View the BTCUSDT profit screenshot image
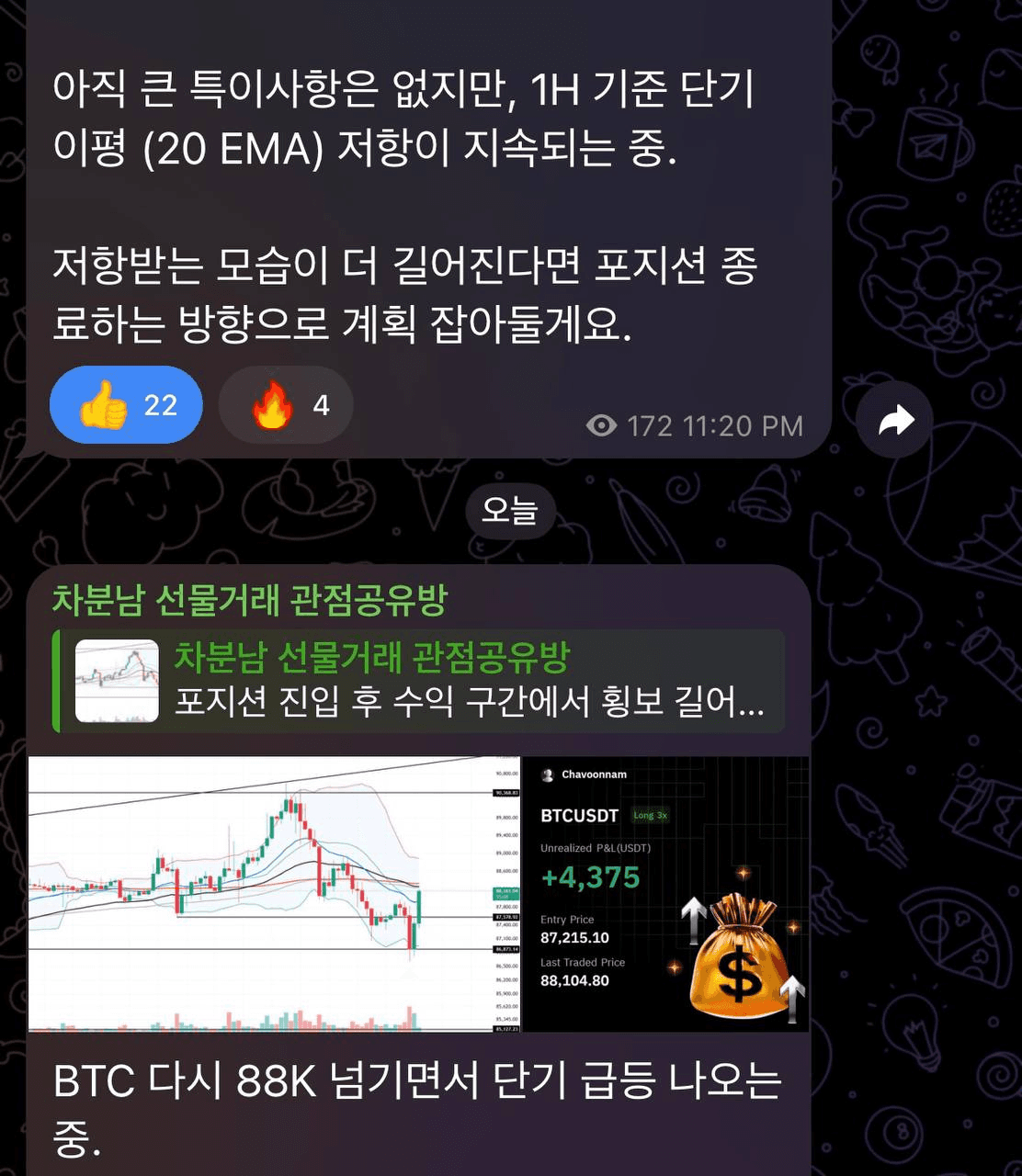 666,893
